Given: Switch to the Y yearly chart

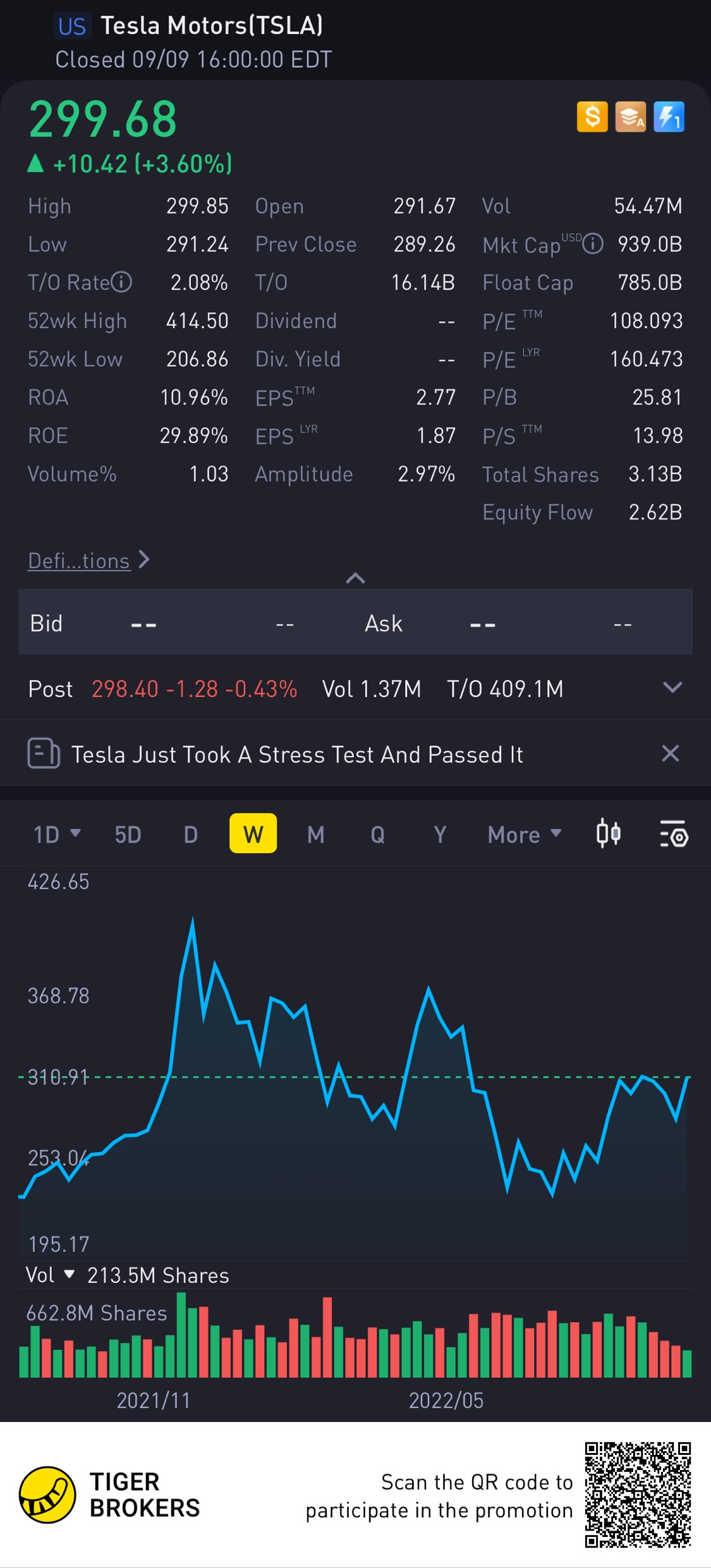Looking at the screenshot, I should click(x=440, y=834).
